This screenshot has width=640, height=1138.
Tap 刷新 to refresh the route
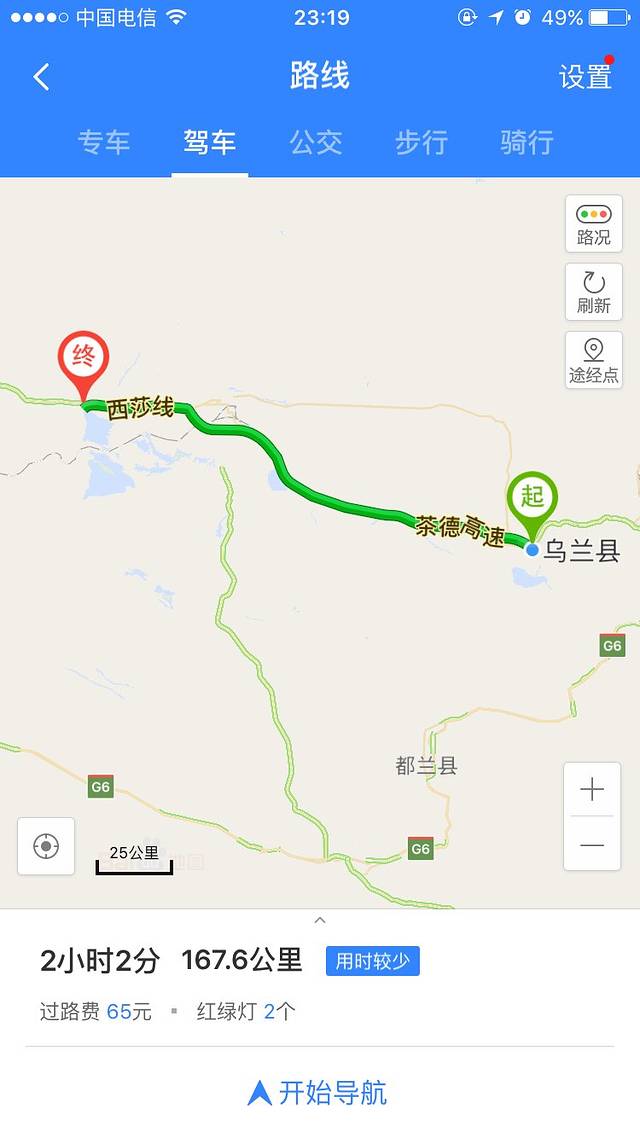coord(593,292)
